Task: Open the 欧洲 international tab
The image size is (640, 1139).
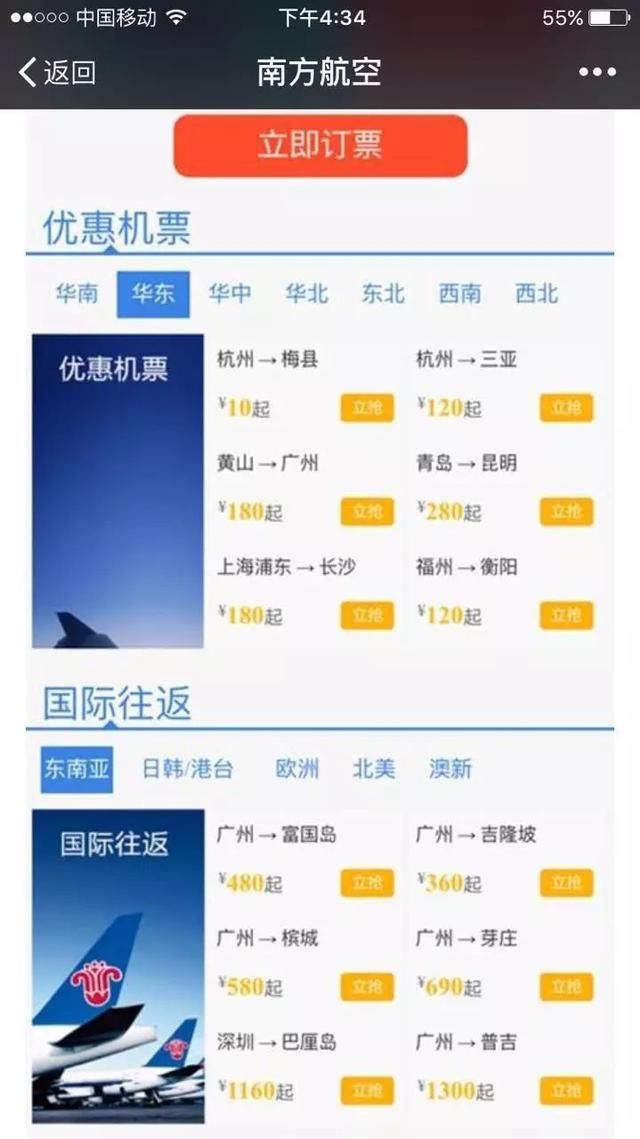Action: (297, 769)
